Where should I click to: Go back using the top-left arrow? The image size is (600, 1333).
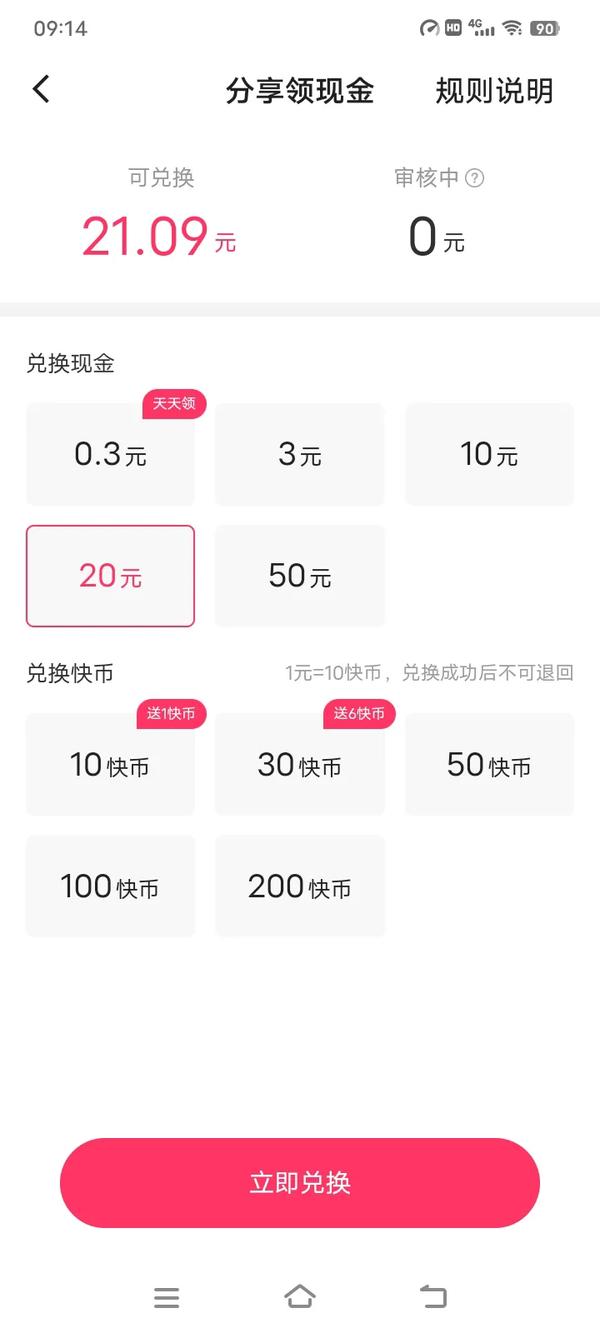41,90
